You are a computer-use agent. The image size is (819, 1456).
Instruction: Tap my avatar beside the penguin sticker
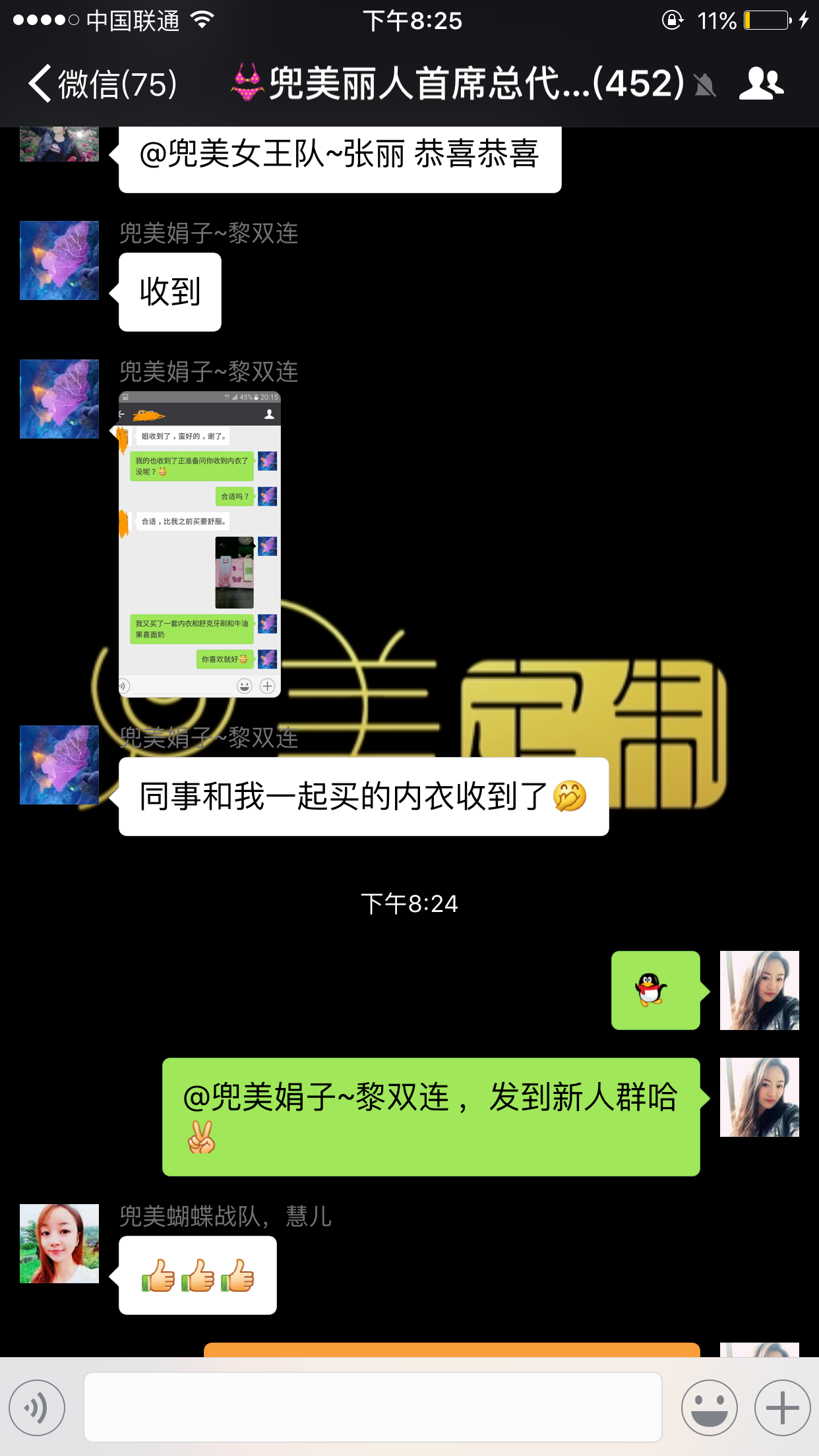[759, 990]
